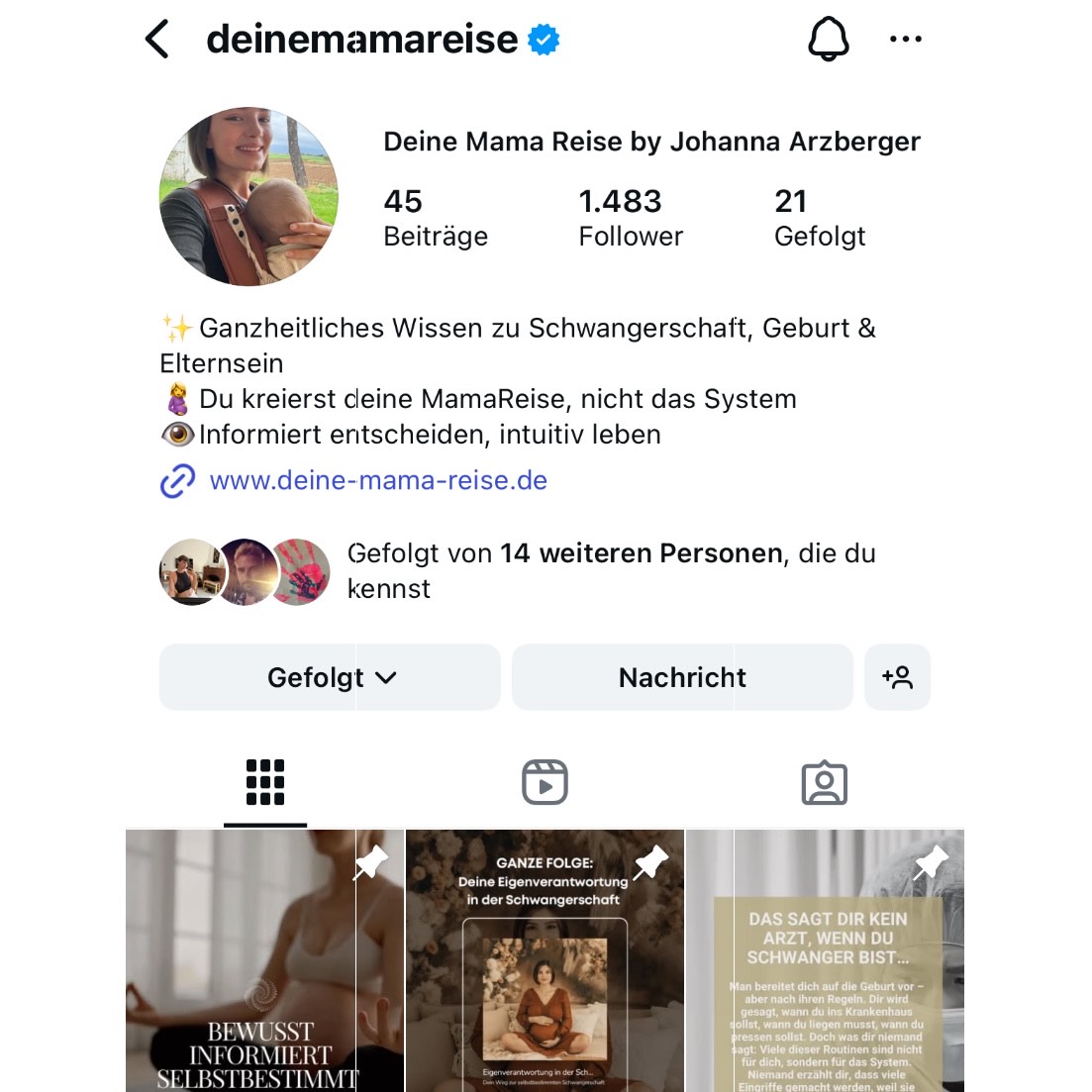
Task: Switch to the posts grid tab
Action: [x=264, y=782]
